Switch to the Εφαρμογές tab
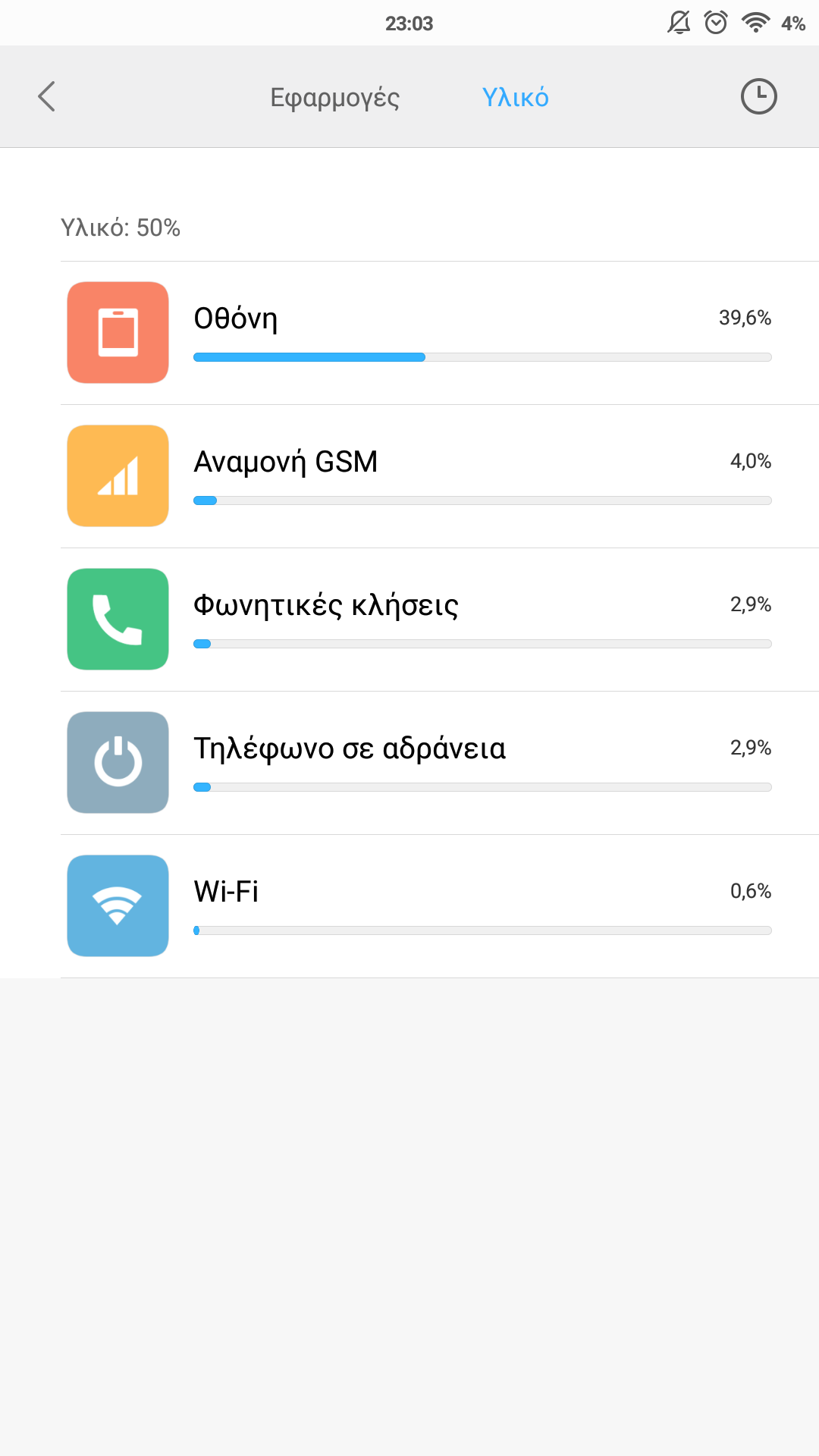819x1456 pixels. 334,97
